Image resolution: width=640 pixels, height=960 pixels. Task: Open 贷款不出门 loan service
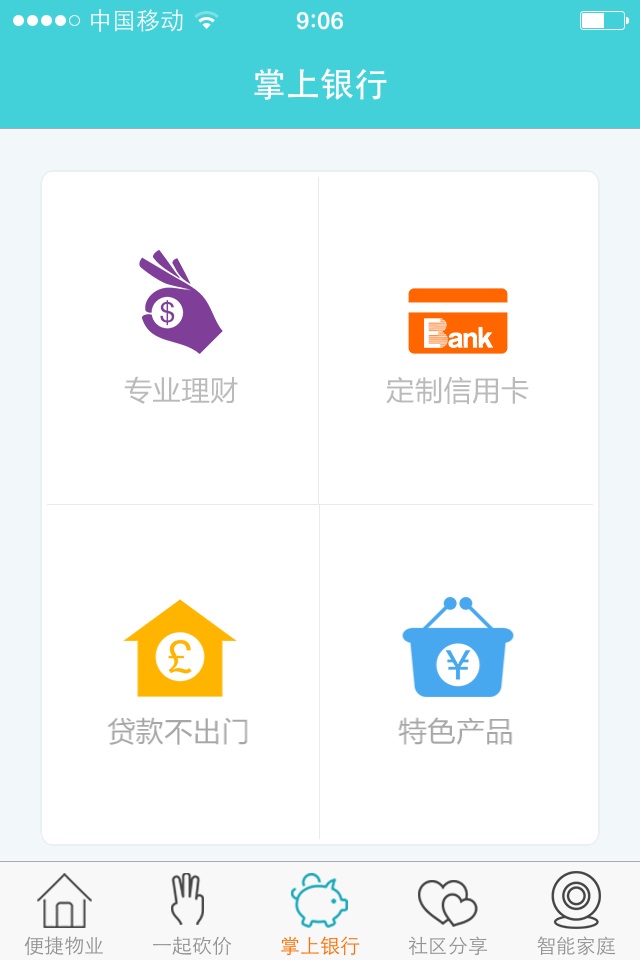pos(180,672)
